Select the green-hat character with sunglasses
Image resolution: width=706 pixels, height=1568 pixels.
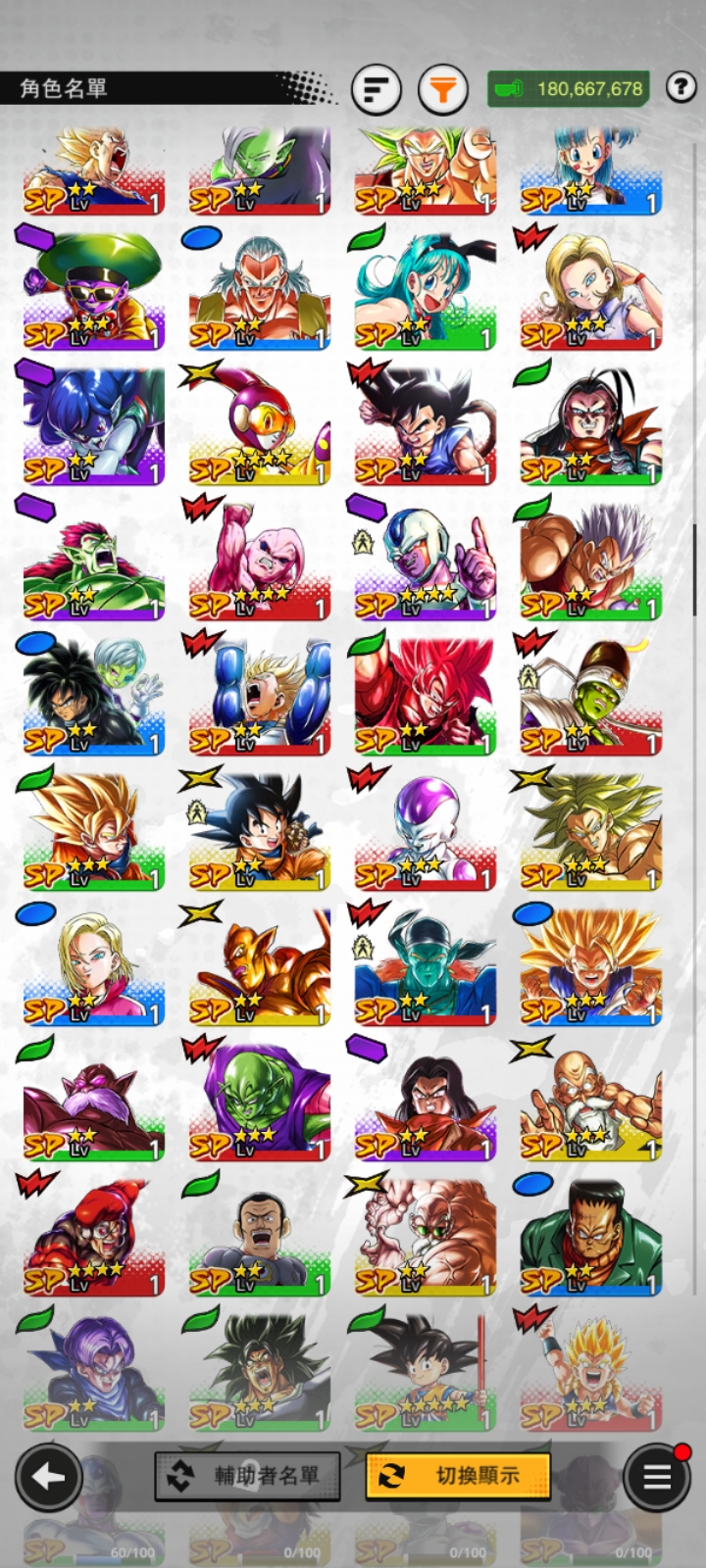click(x=94, y=292)
